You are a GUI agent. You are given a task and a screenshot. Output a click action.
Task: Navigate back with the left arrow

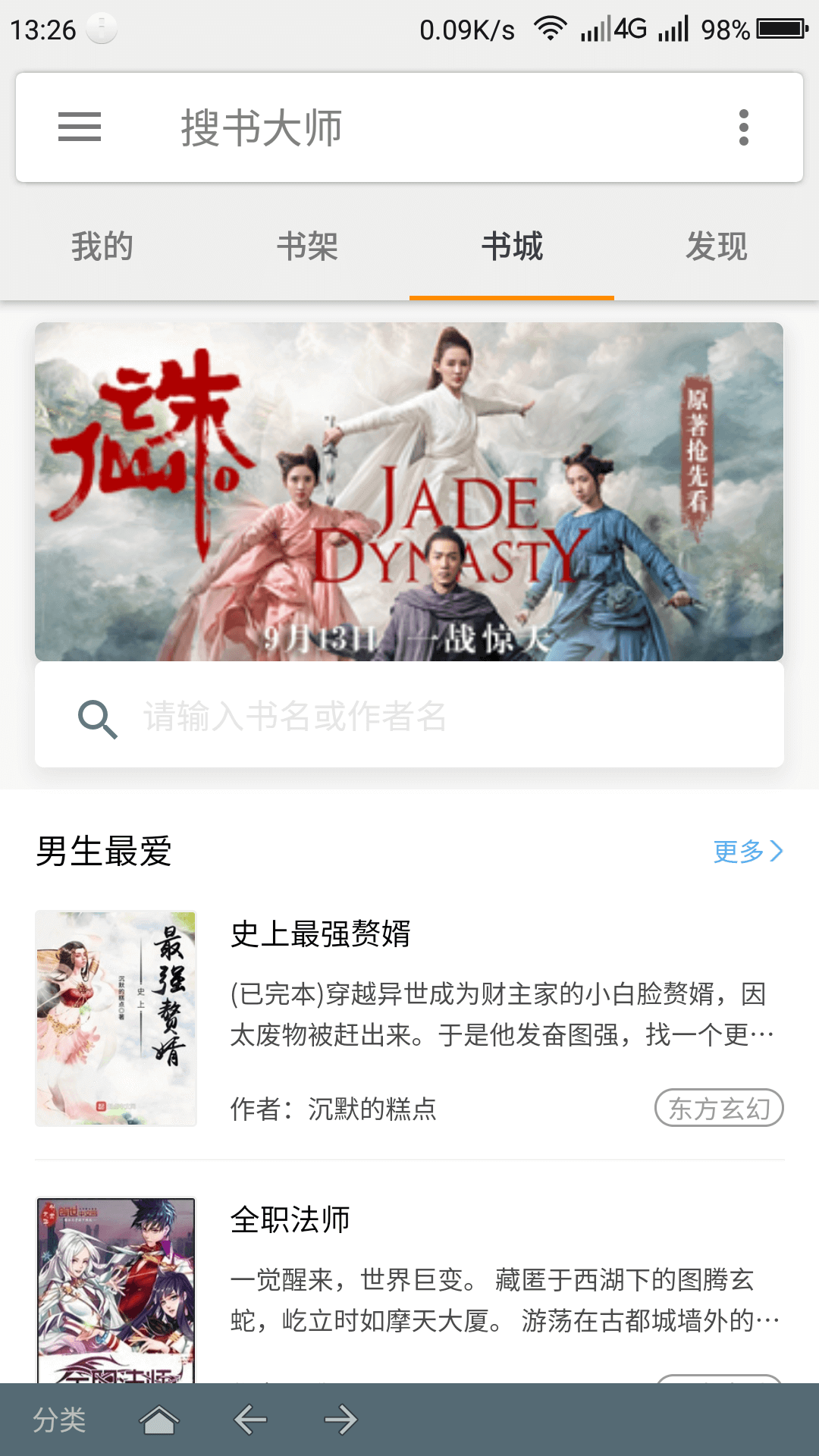click(250, 1420)
